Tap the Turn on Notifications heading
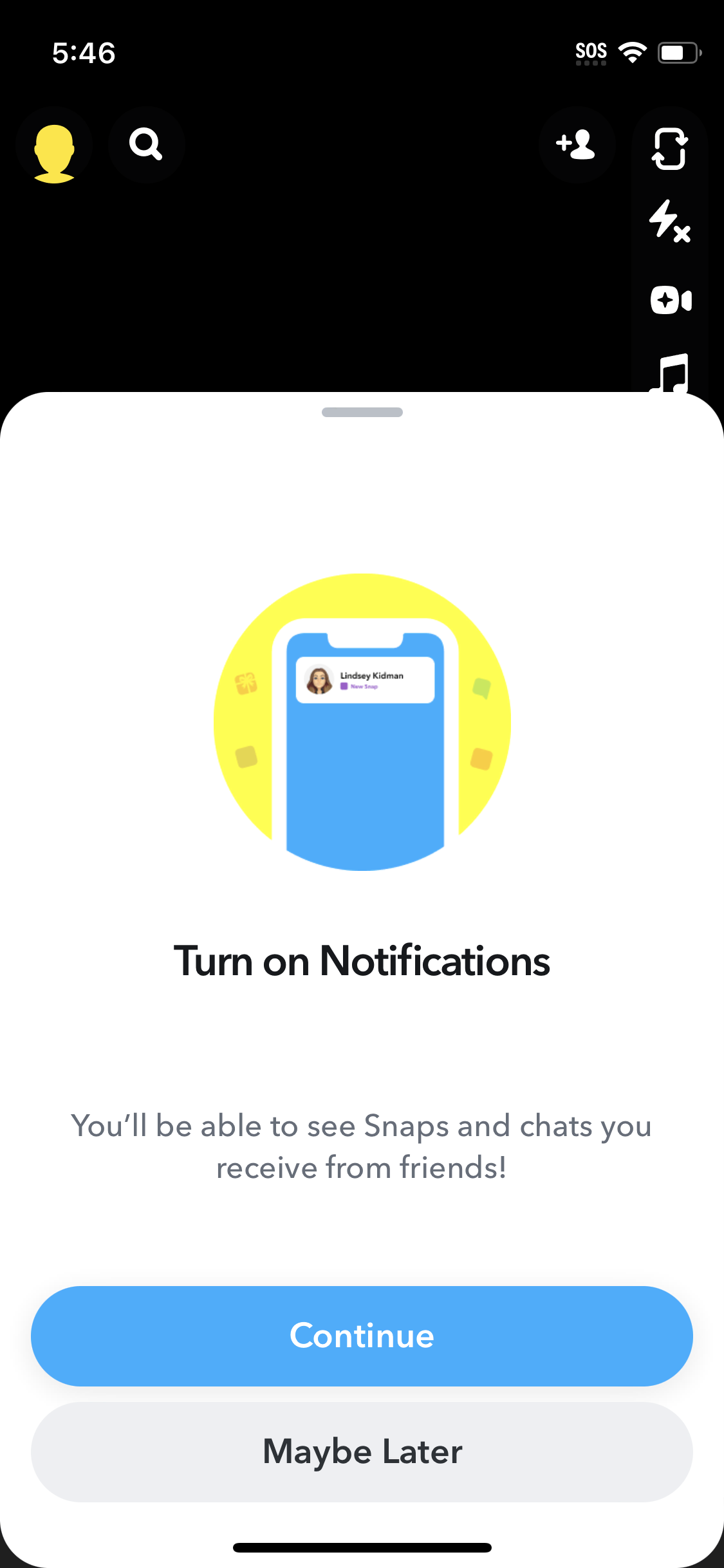This screenshot has height=1568, width=724. pos(362,960)
